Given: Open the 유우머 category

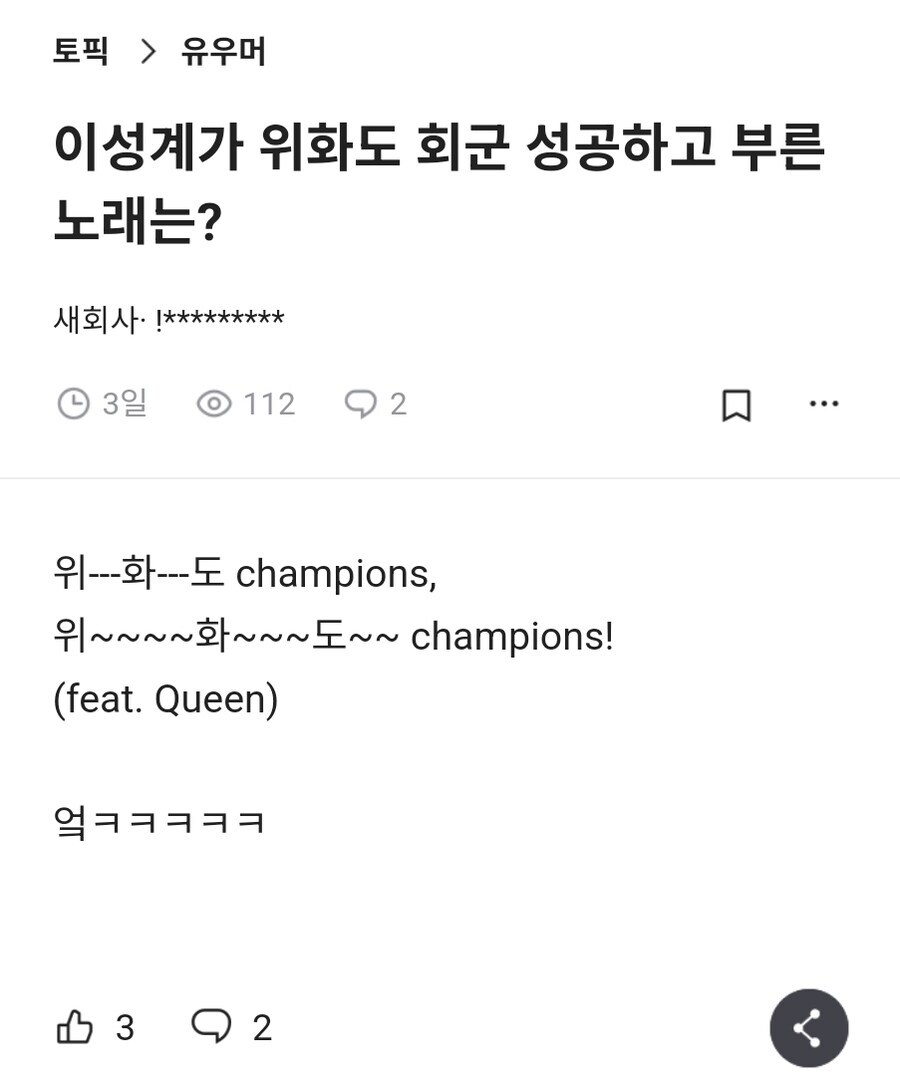Looking at the screenshot, I should click(223, 51).
